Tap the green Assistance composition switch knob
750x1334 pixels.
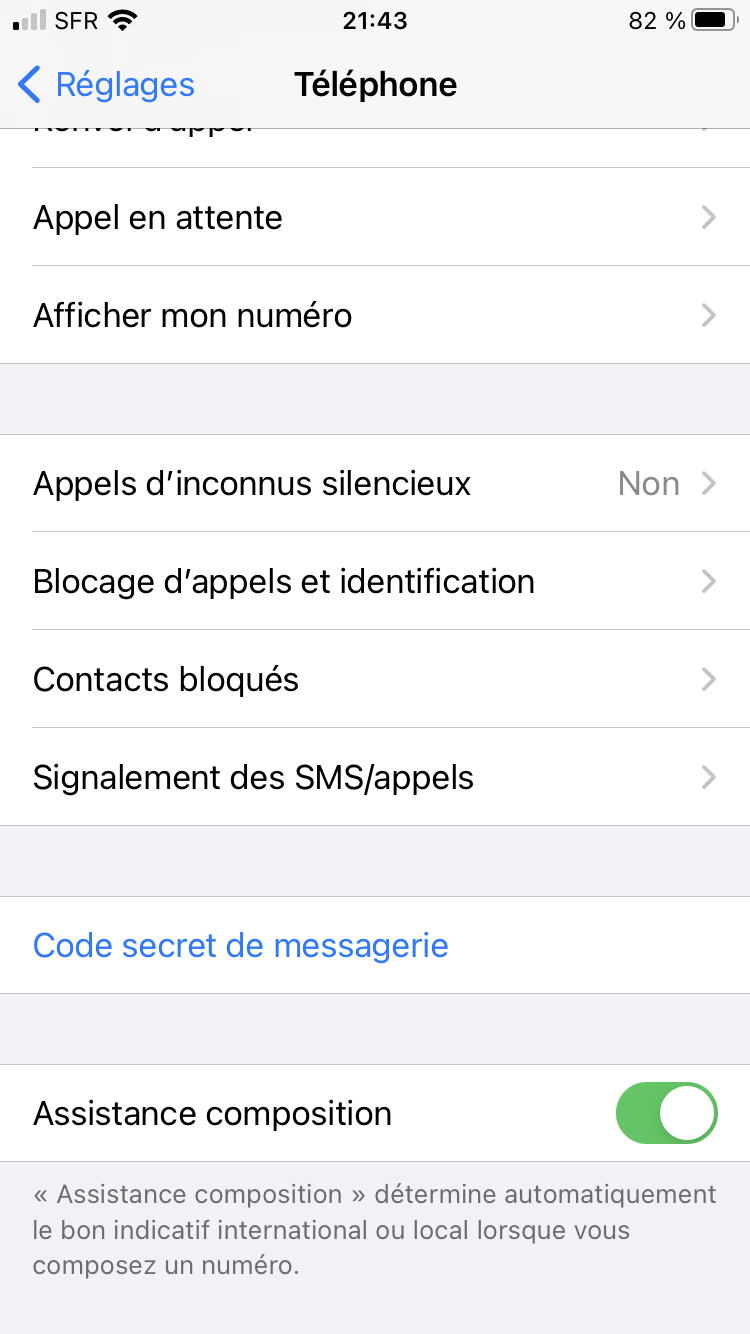(689, 1113)
